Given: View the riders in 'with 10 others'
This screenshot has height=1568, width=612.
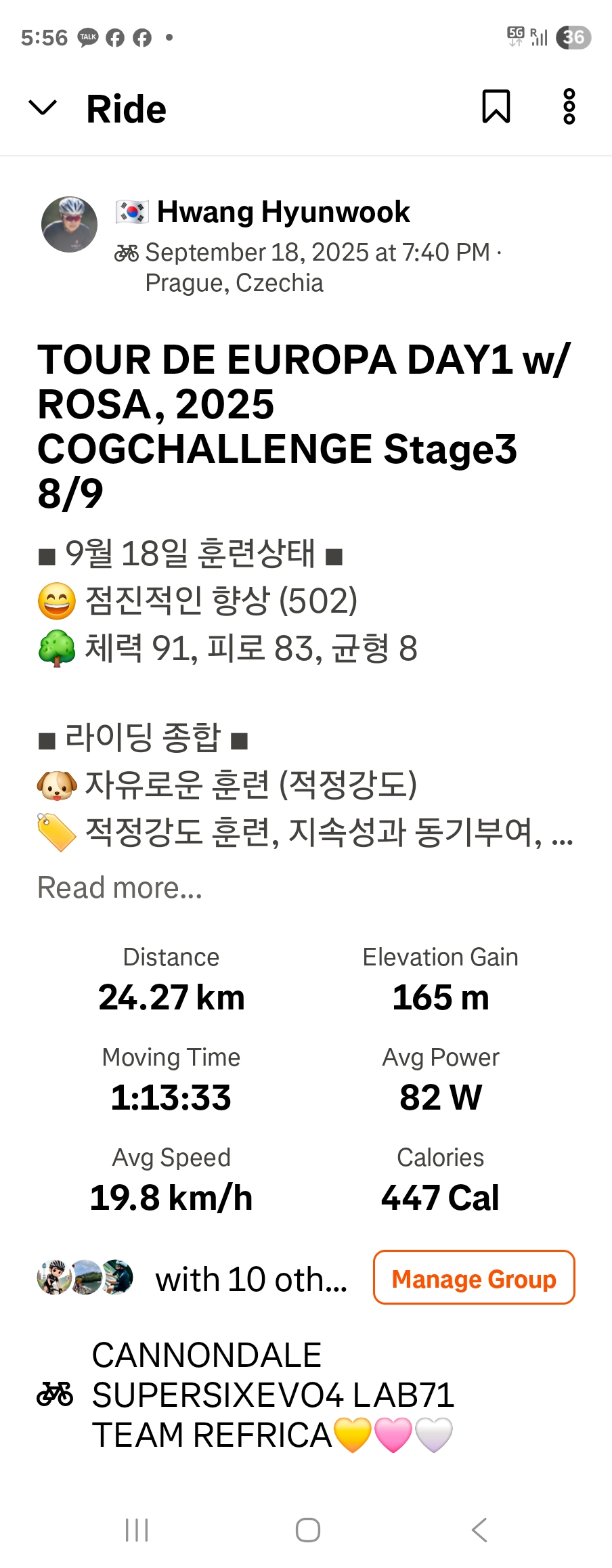Looking at the screenshot, I should (193, 1279).
